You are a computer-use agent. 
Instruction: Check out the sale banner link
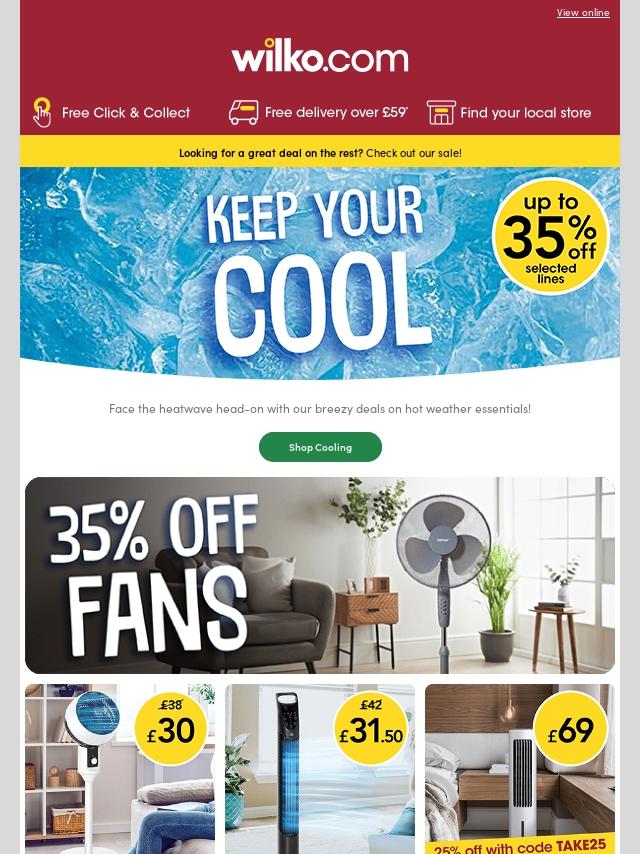320,153
